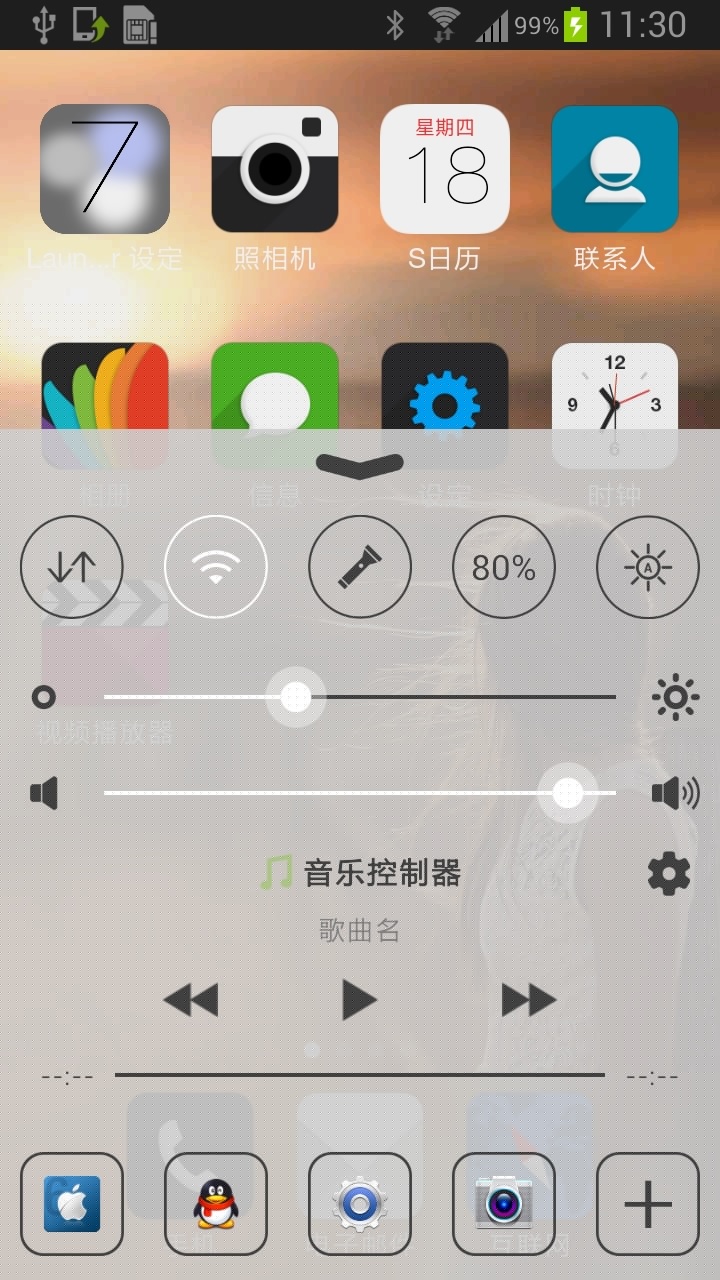The image size is (720, 1280).
Task: Open the blue Apple-logo shortcut
Action: (72, 1204)
